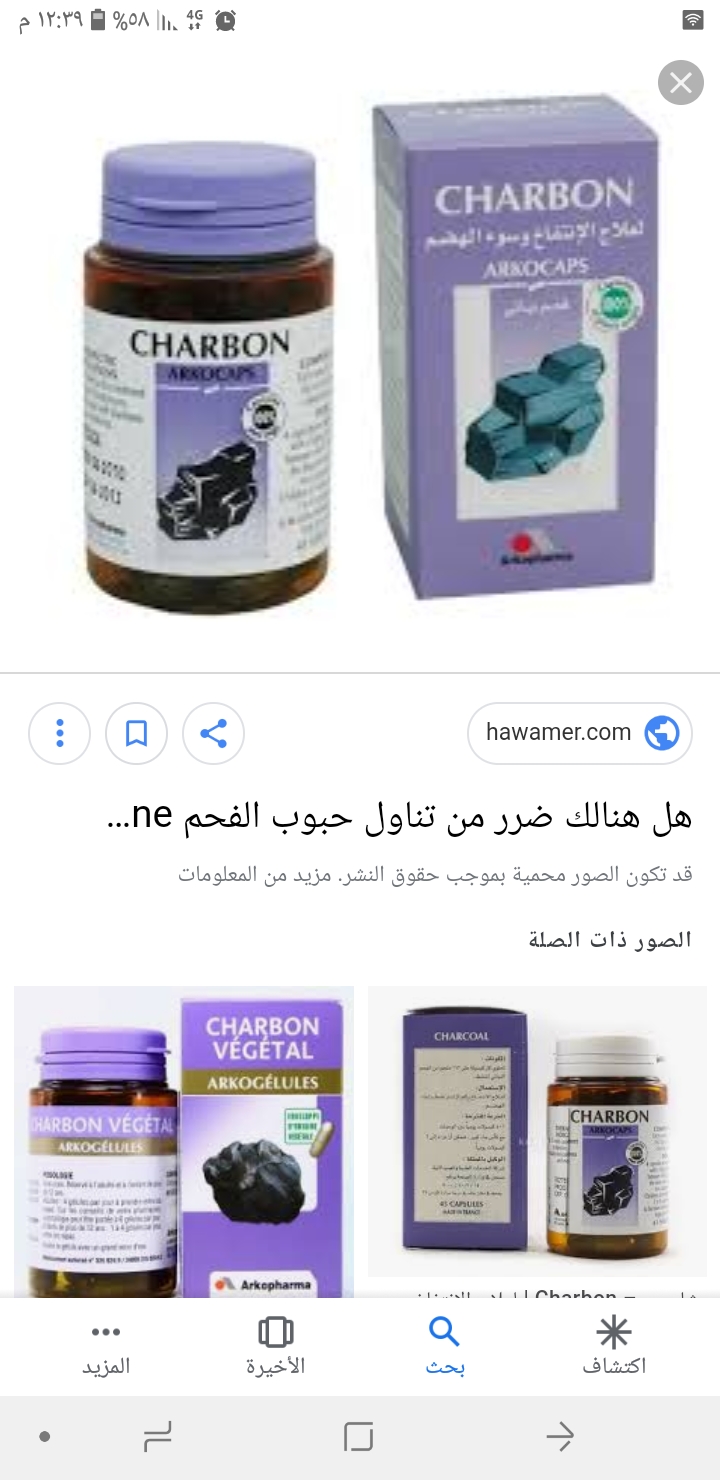This screenshot has height=1480, width=720.
Task: Switch to the Discover (اكتشاف) tab
Action: (613, 1346)
